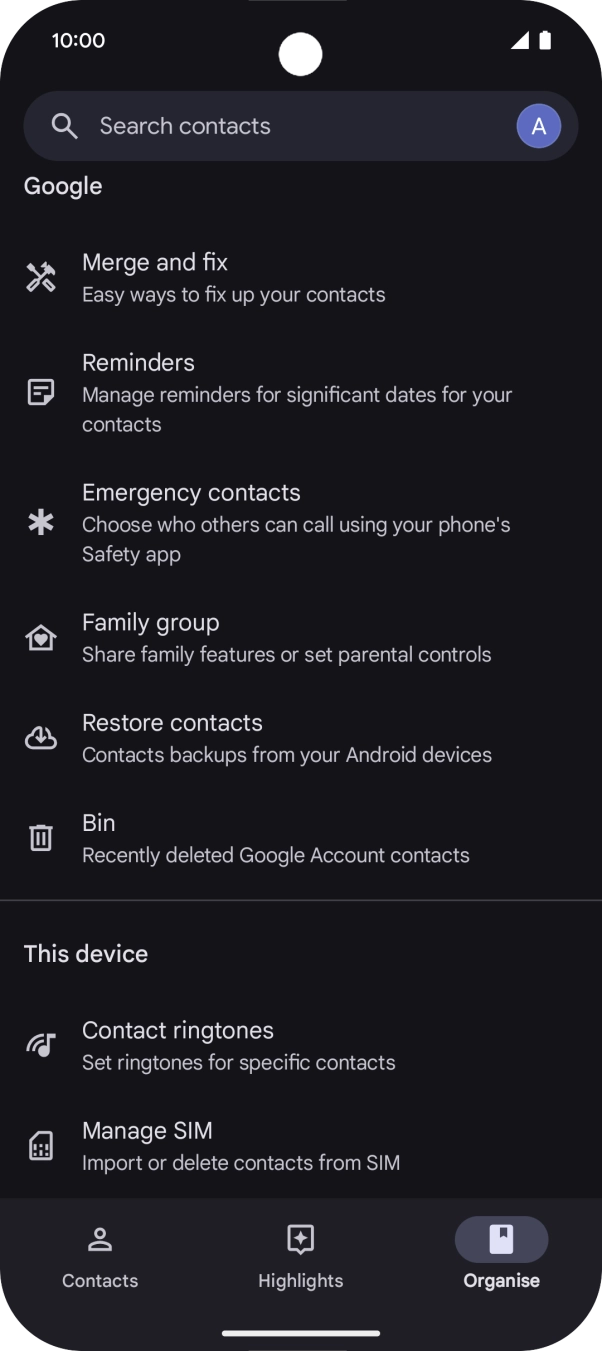Open the account avatar 'A'
The width and height of the screenshot is (602, 1351).
[538, 126]
